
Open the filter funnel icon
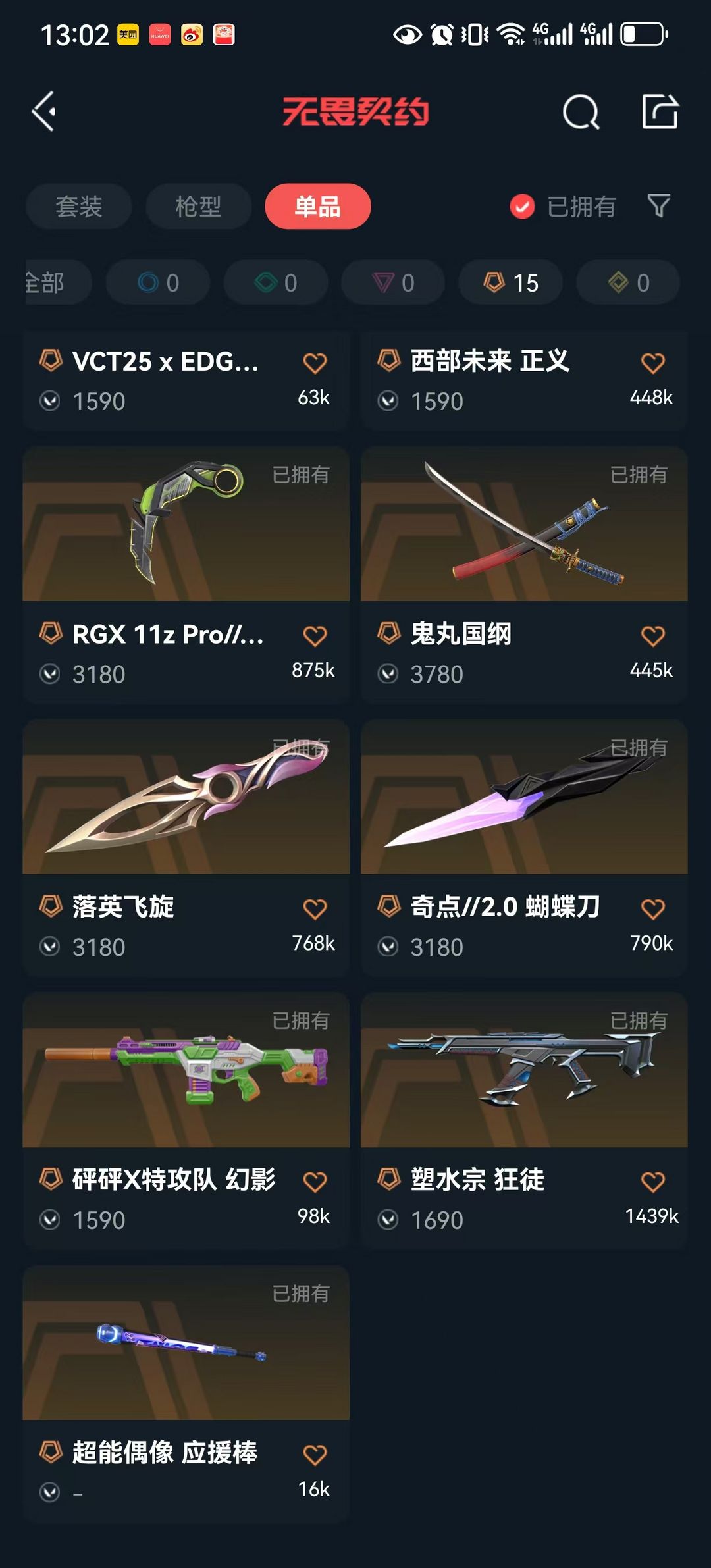(658, 205)
